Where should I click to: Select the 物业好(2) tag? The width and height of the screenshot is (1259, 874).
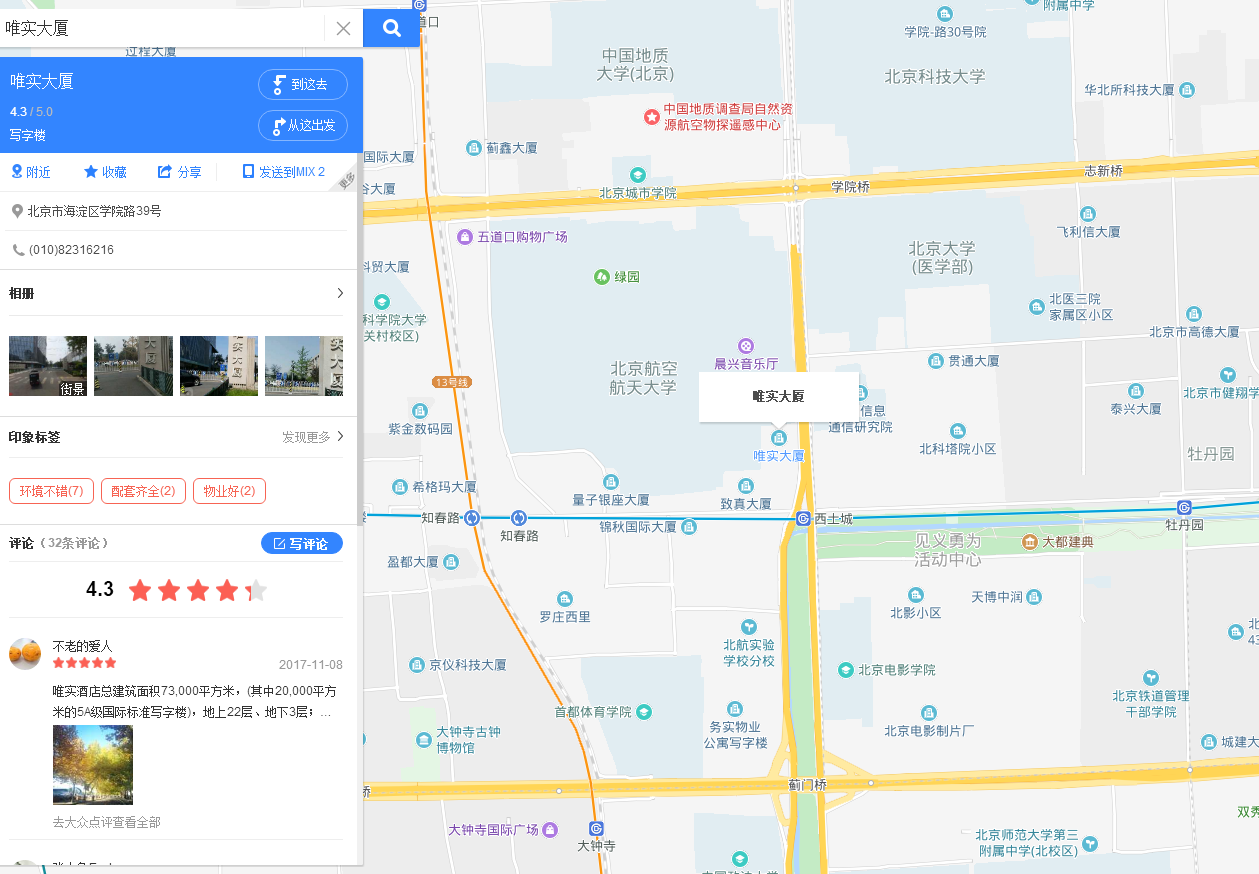(x=229, y=491)
